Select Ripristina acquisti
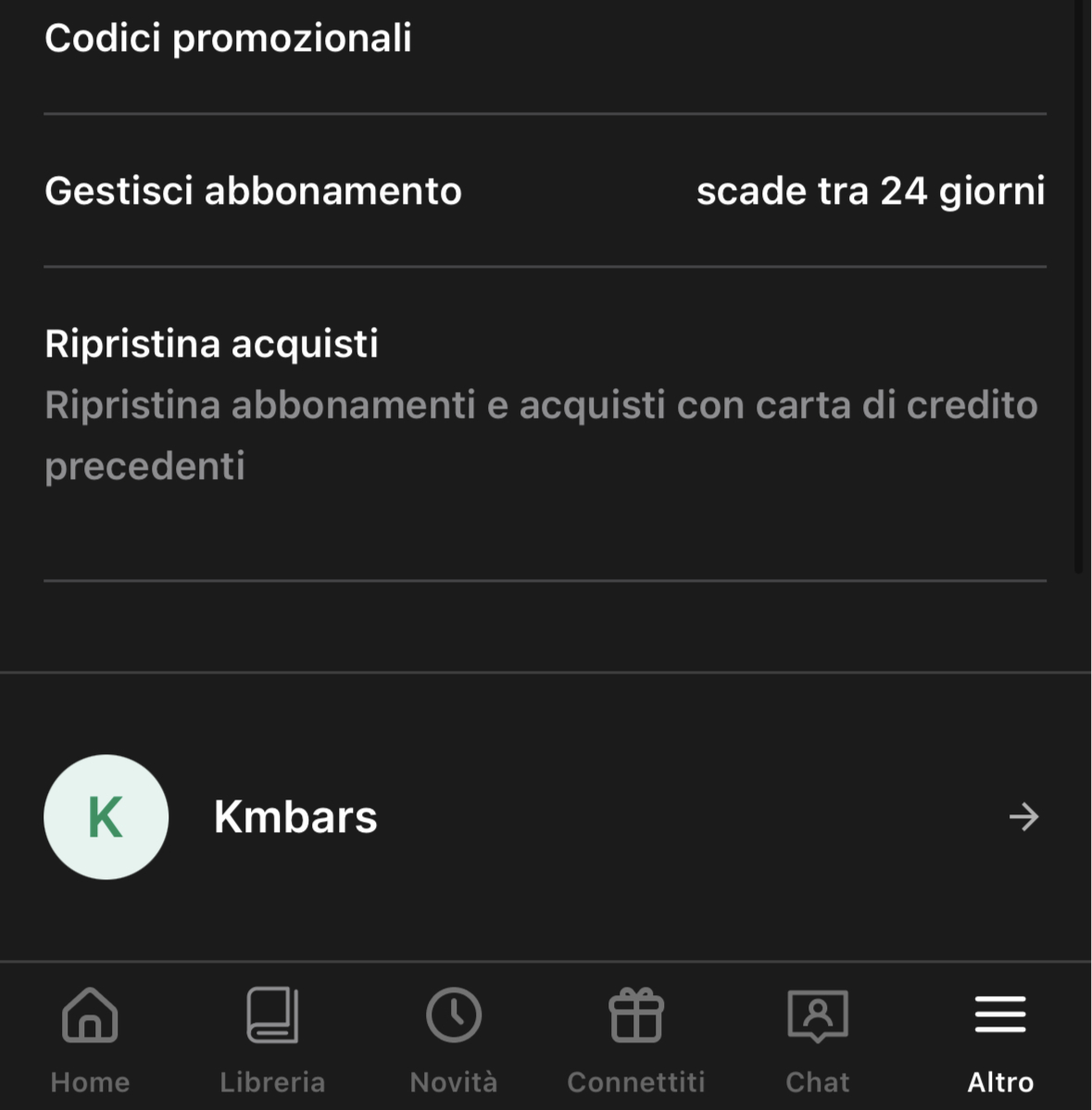The width and height of the screenshot is (1092, 1110). 211,343
